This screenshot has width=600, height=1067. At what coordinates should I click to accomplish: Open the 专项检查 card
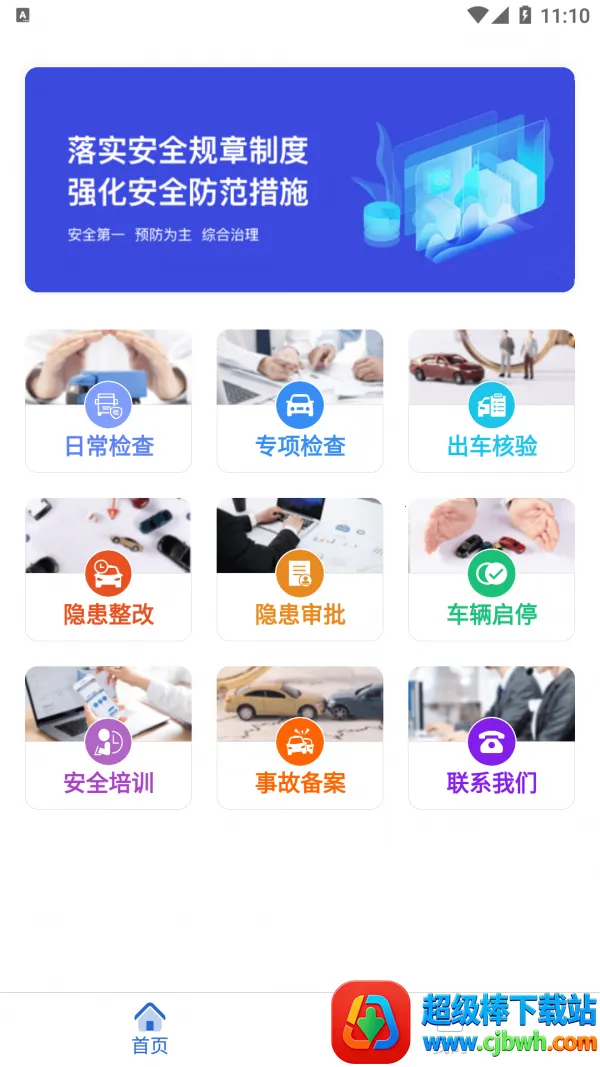coord(300,401)
